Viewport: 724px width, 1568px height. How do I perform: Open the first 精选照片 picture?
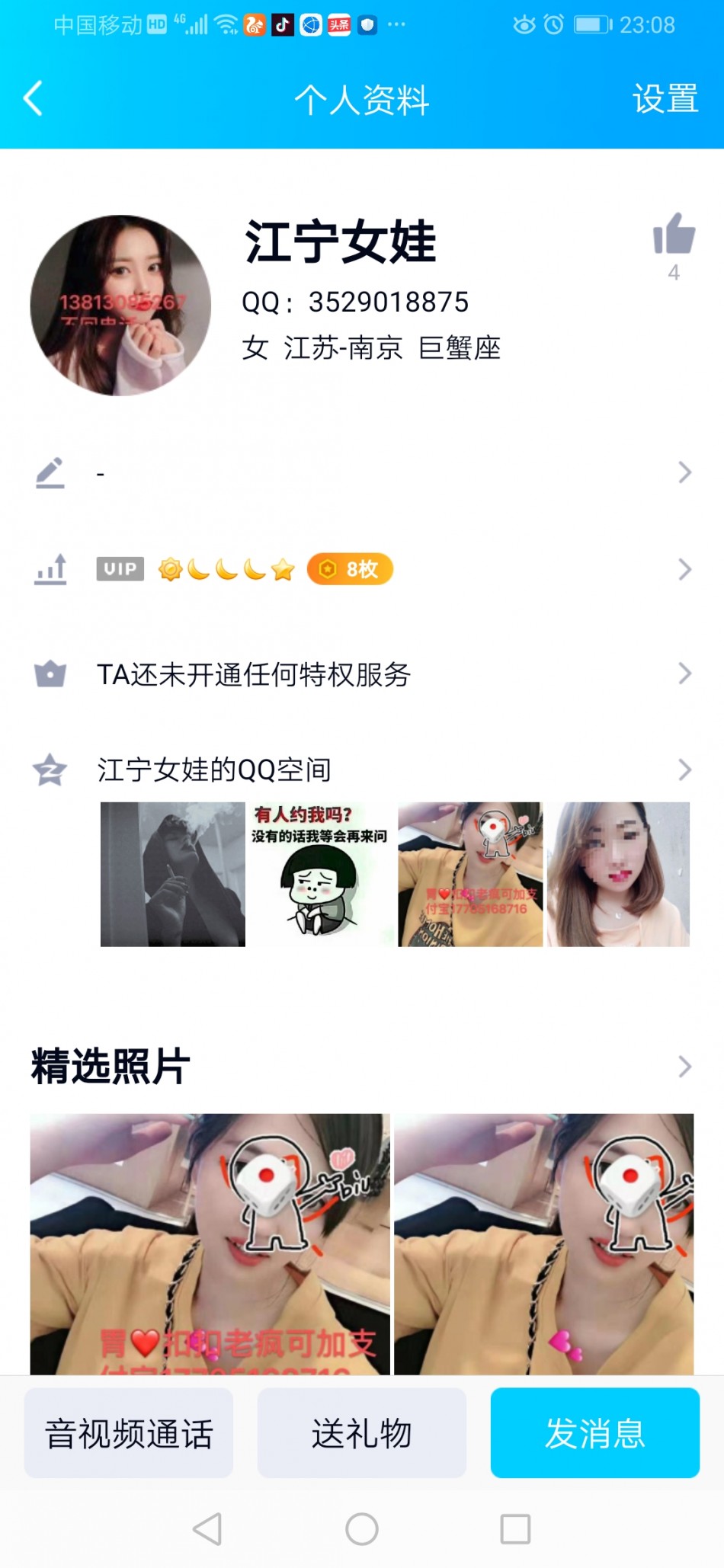[x=210, y=1243]
